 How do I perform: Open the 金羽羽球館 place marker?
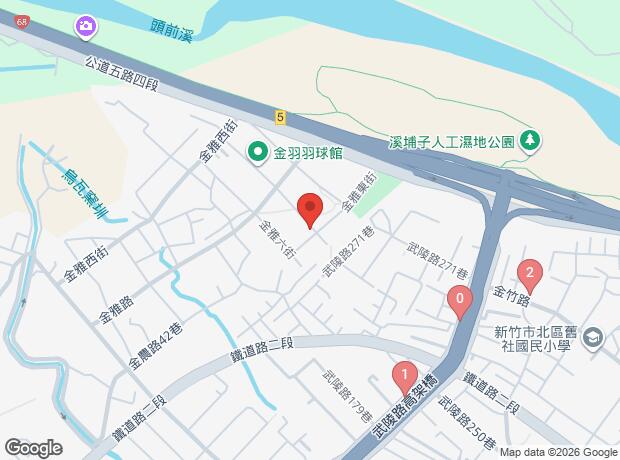coord(257,152)
